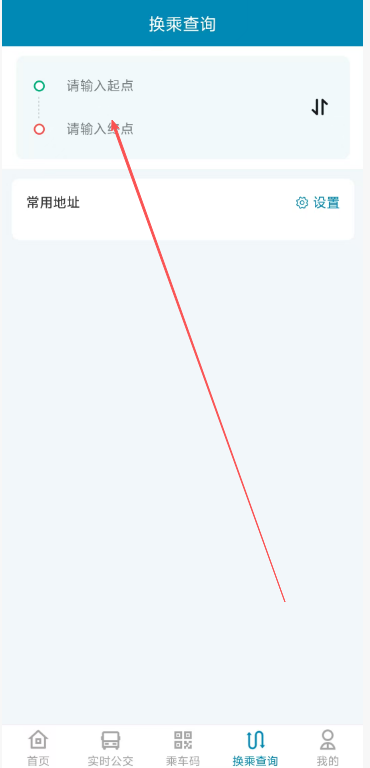Switch to the 实时公交 tab
370x768 pixels.
click(110, 747)
